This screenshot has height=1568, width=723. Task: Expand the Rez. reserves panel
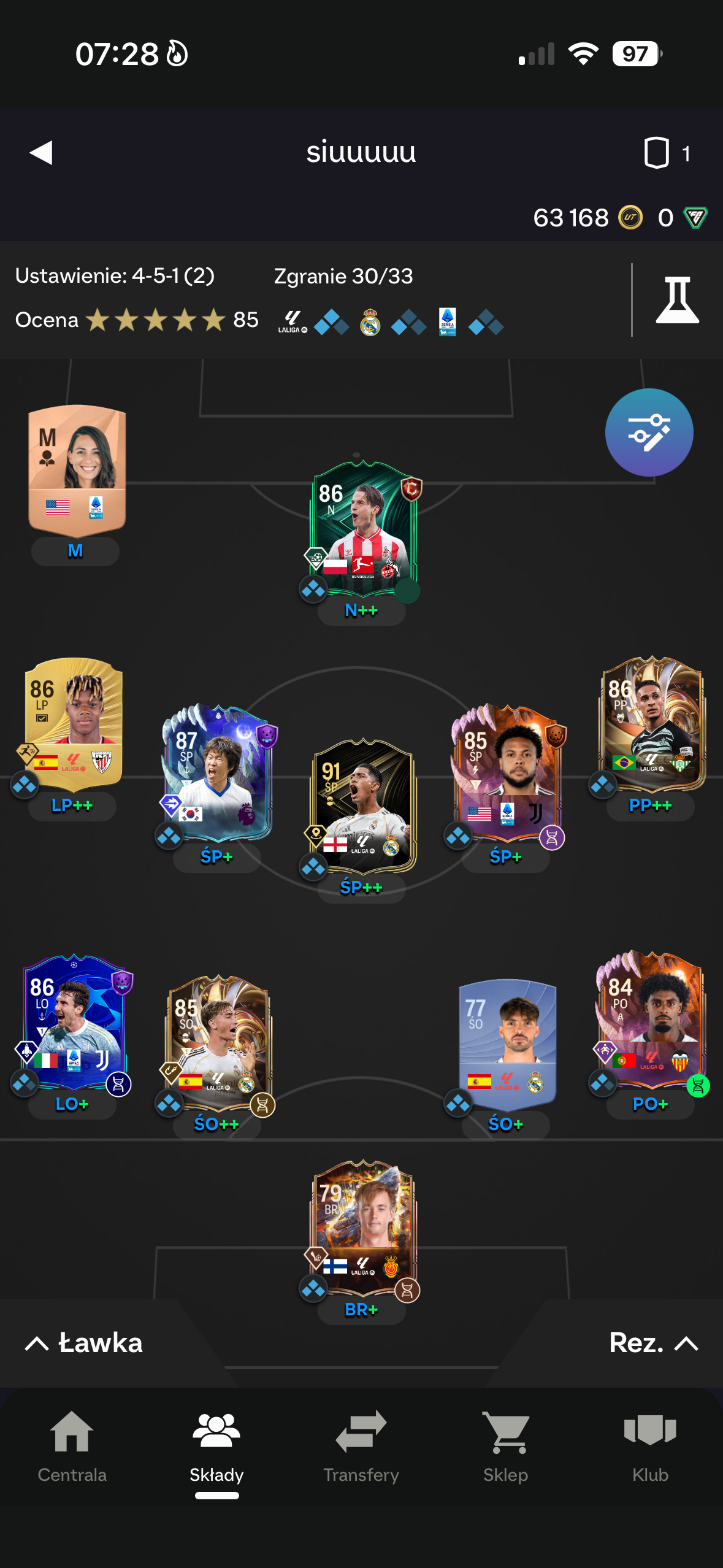point(653,1343)
